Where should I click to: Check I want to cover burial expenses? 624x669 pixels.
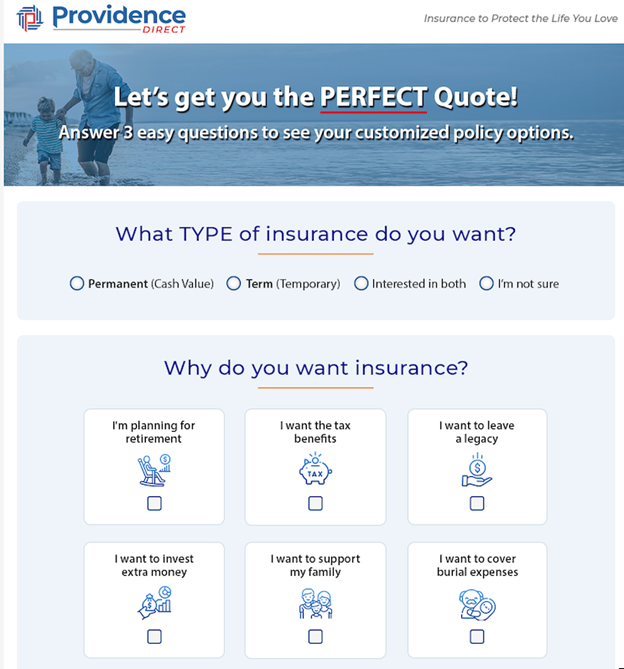pyautogui.click(x=477, y=636)
